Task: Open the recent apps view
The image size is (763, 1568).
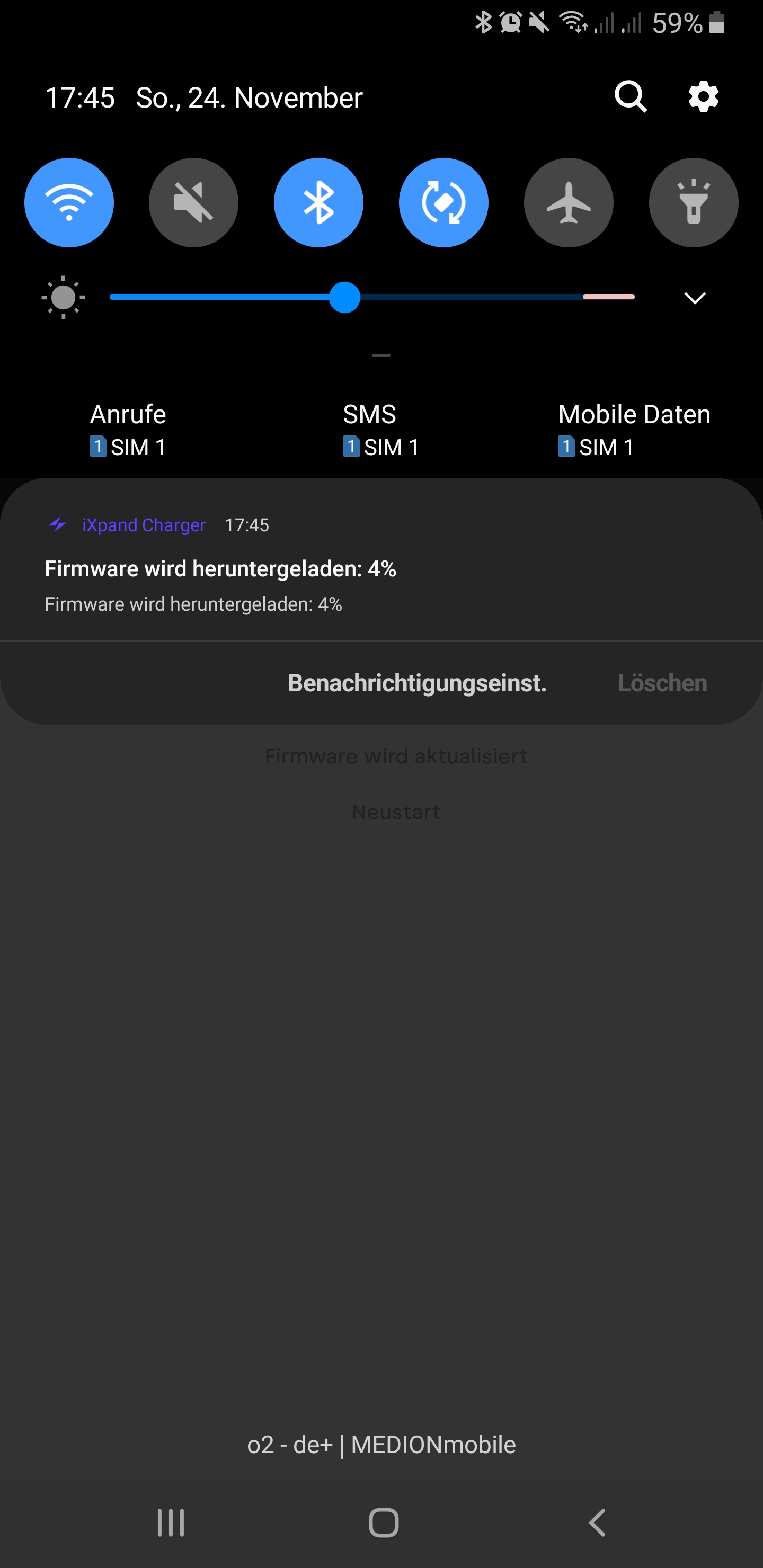Action: click(x=171, y=1522)
